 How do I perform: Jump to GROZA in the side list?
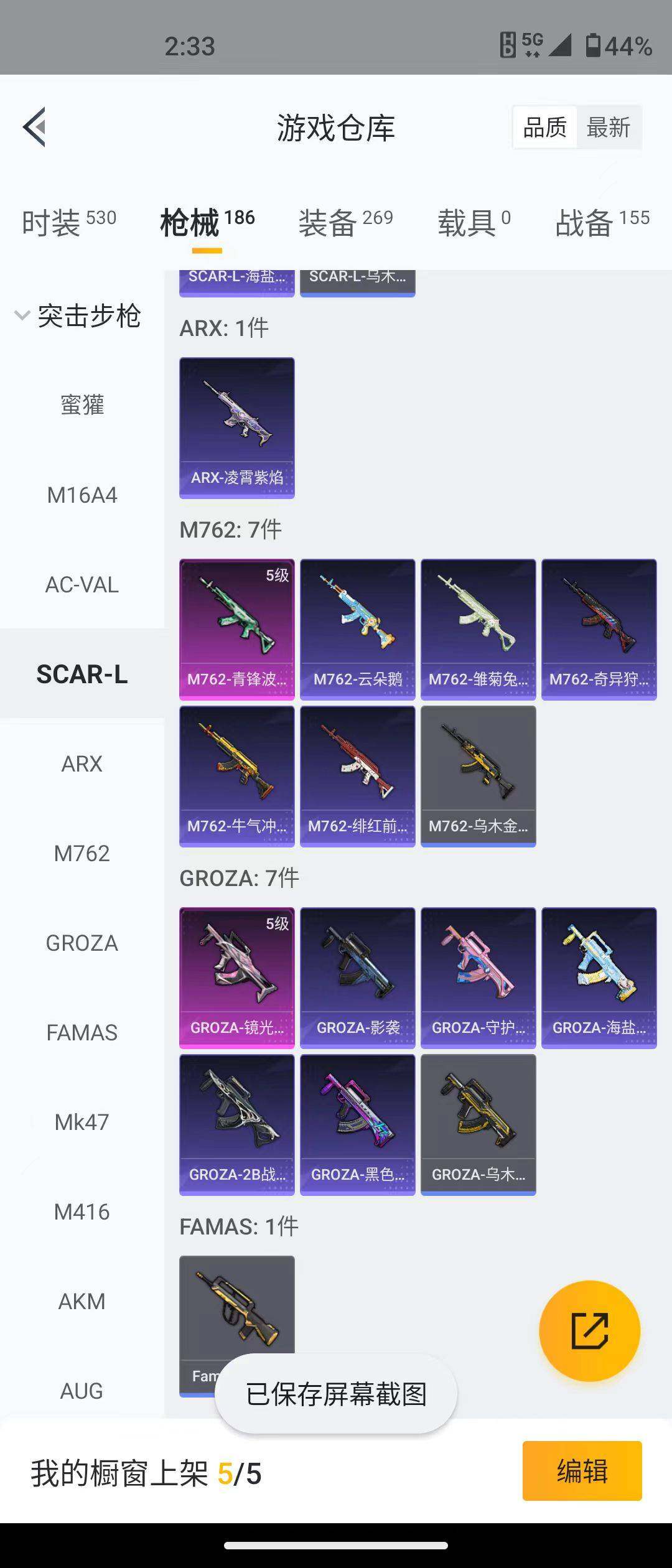pos(82,943)
